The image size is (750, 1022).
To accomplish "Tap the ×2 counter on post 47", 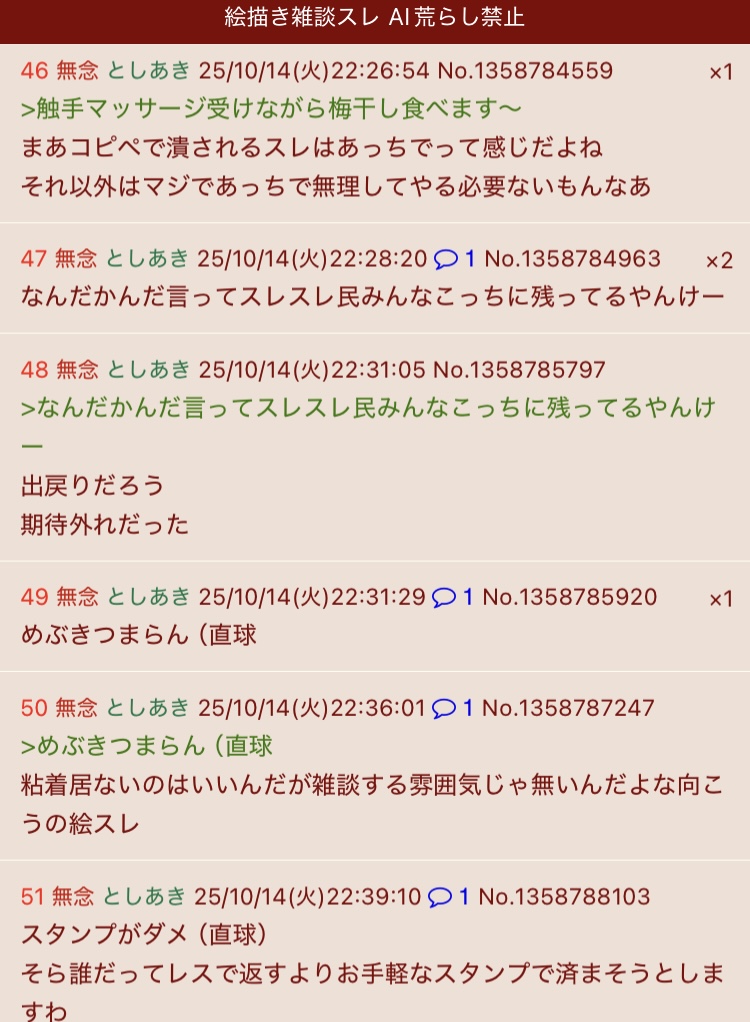I will 719,260.
